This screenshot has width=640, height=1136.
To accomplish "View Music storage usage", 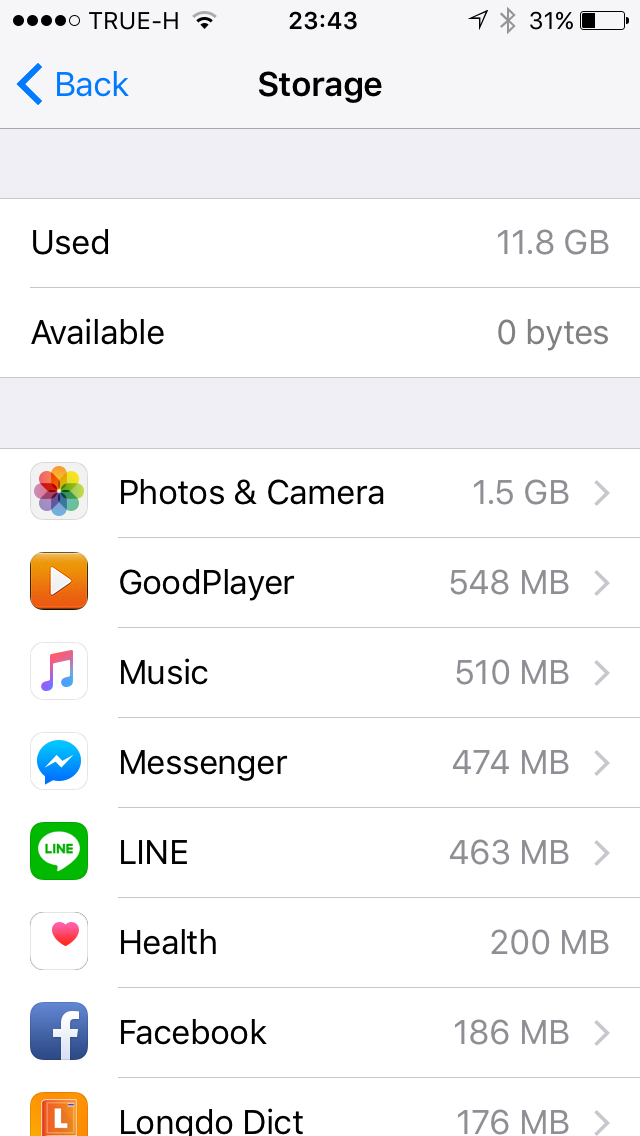I will [320, 673].
